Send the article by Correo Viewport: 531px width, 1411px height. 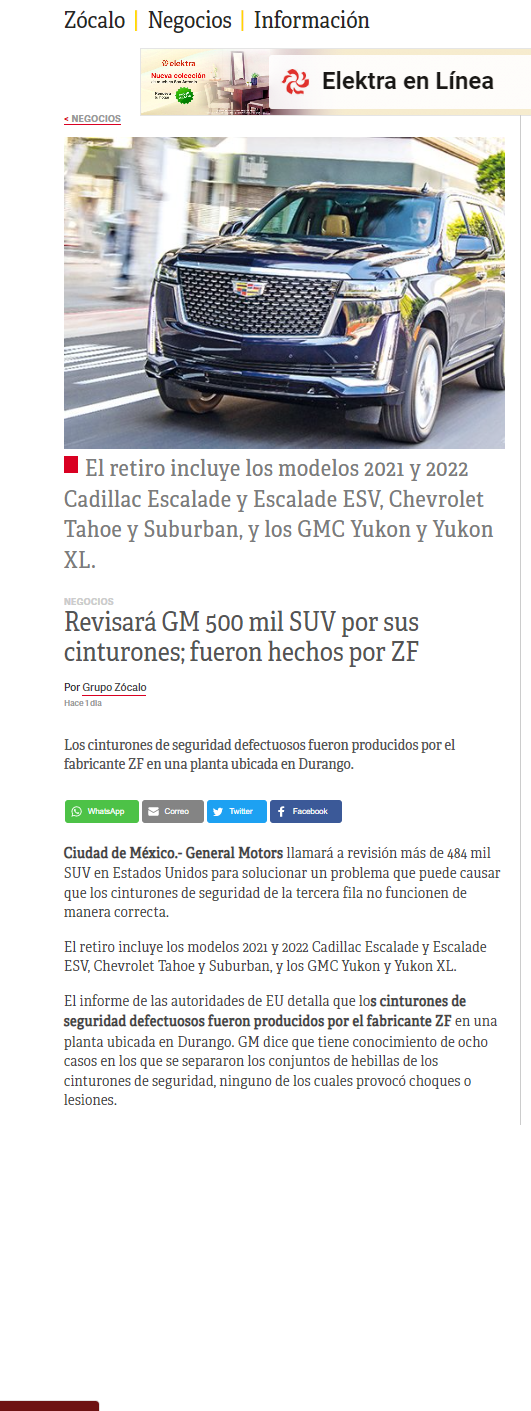pos(173,811)
